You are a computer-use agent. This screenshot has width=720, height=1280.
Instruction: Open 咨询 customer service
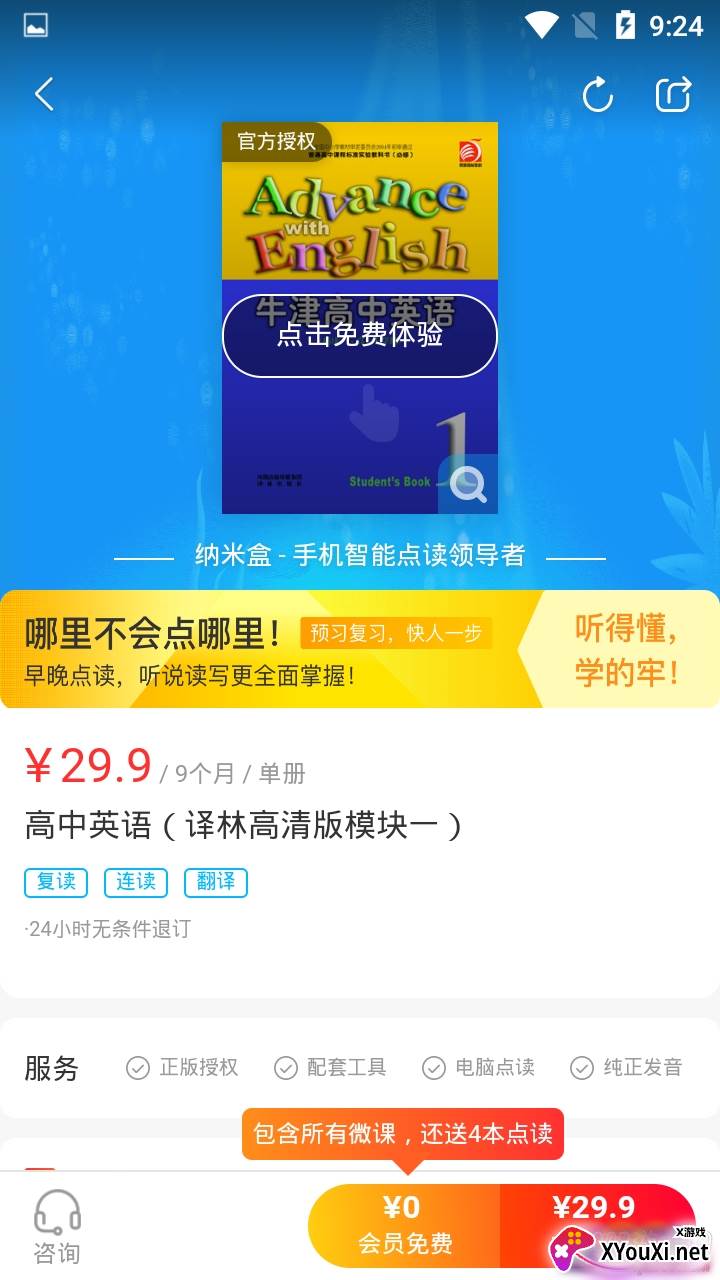point(57,1226)
